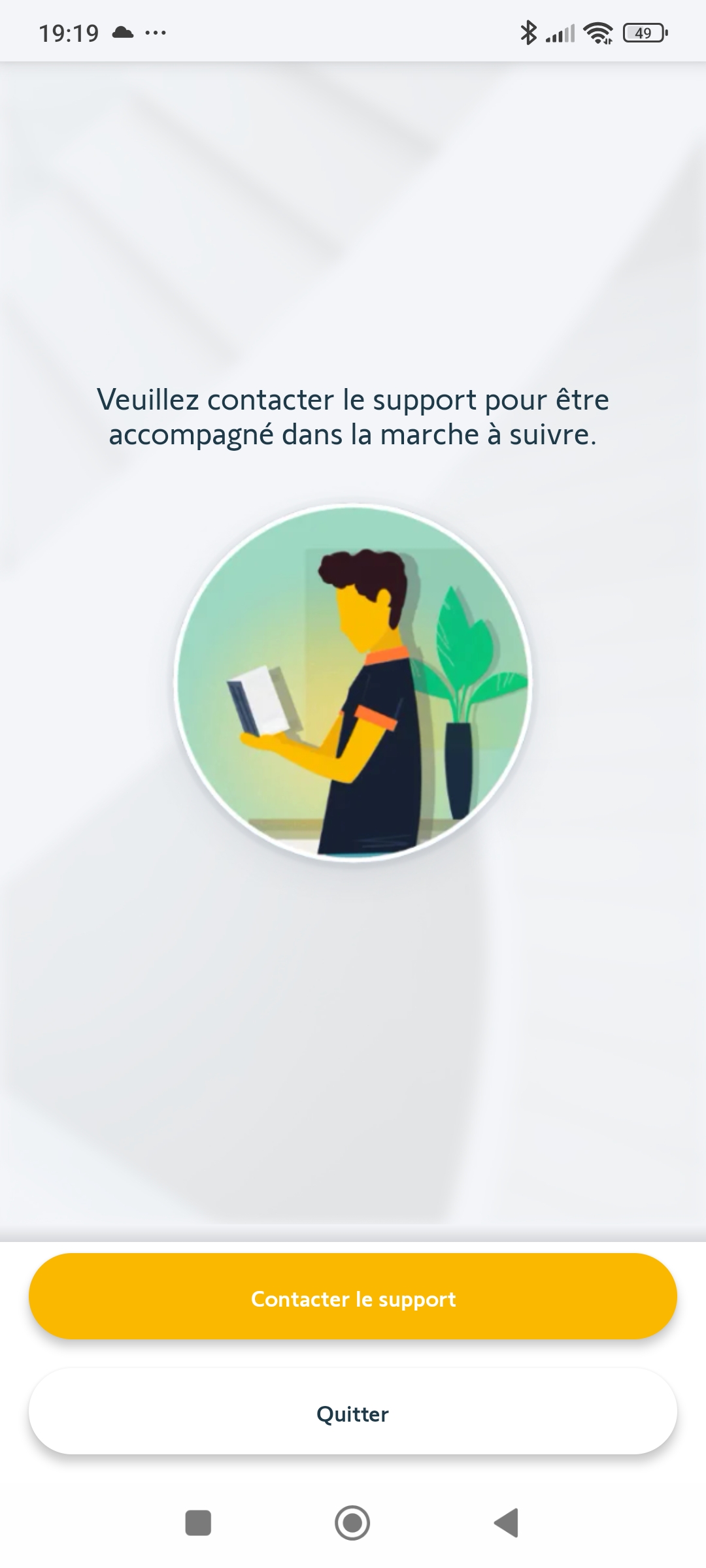Tap Quitter to leave this screen
This screenshot has width=706, height=1568.
click(353, 1414)
